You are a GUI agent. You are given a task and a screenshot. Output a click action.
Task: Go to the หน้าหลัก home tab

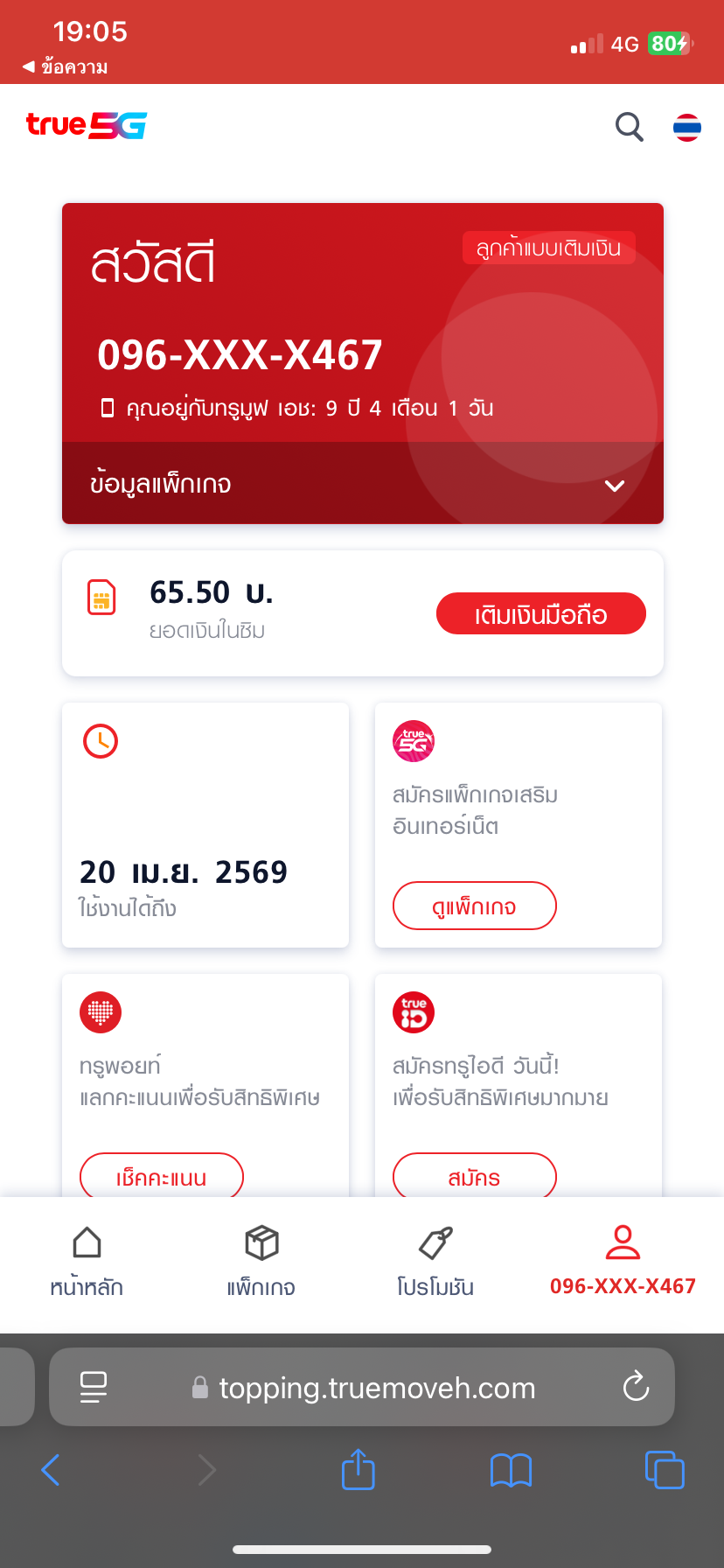click(87, 1262)
